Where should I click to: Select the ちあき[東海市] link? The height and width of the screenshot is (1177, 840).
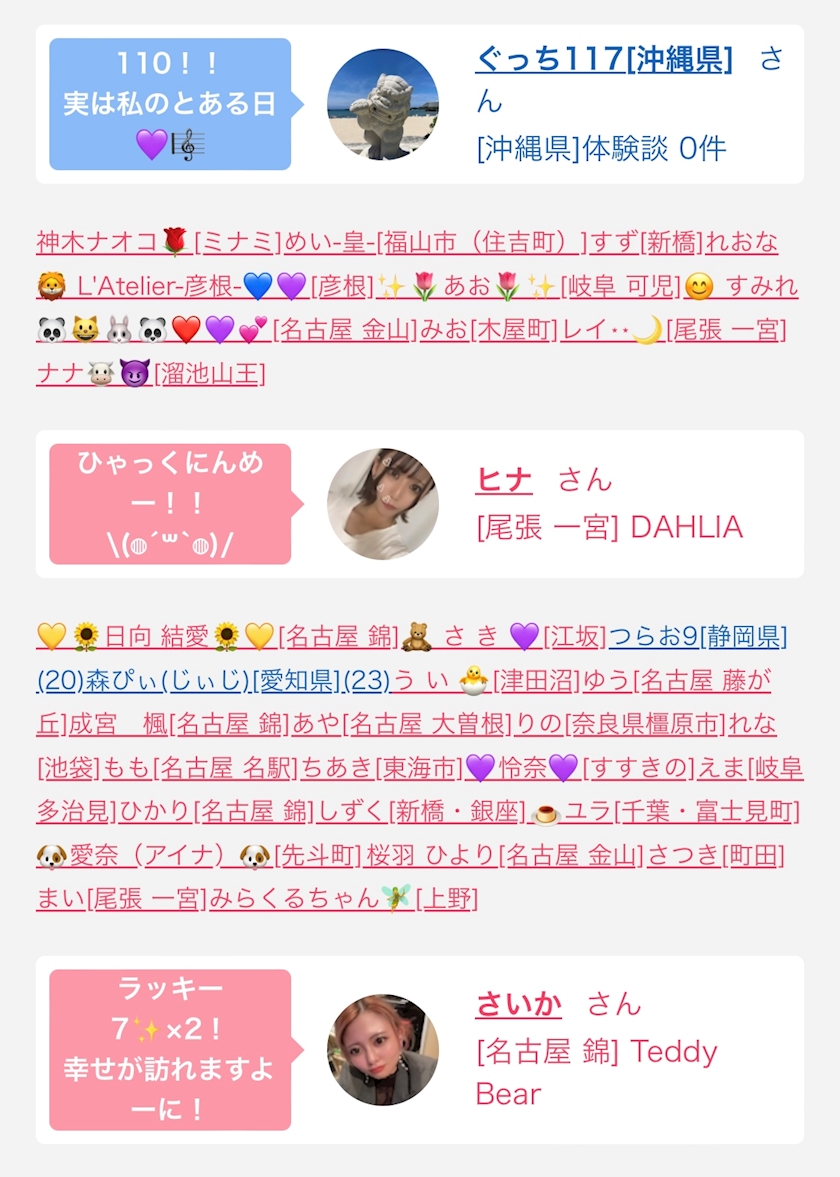382,768
